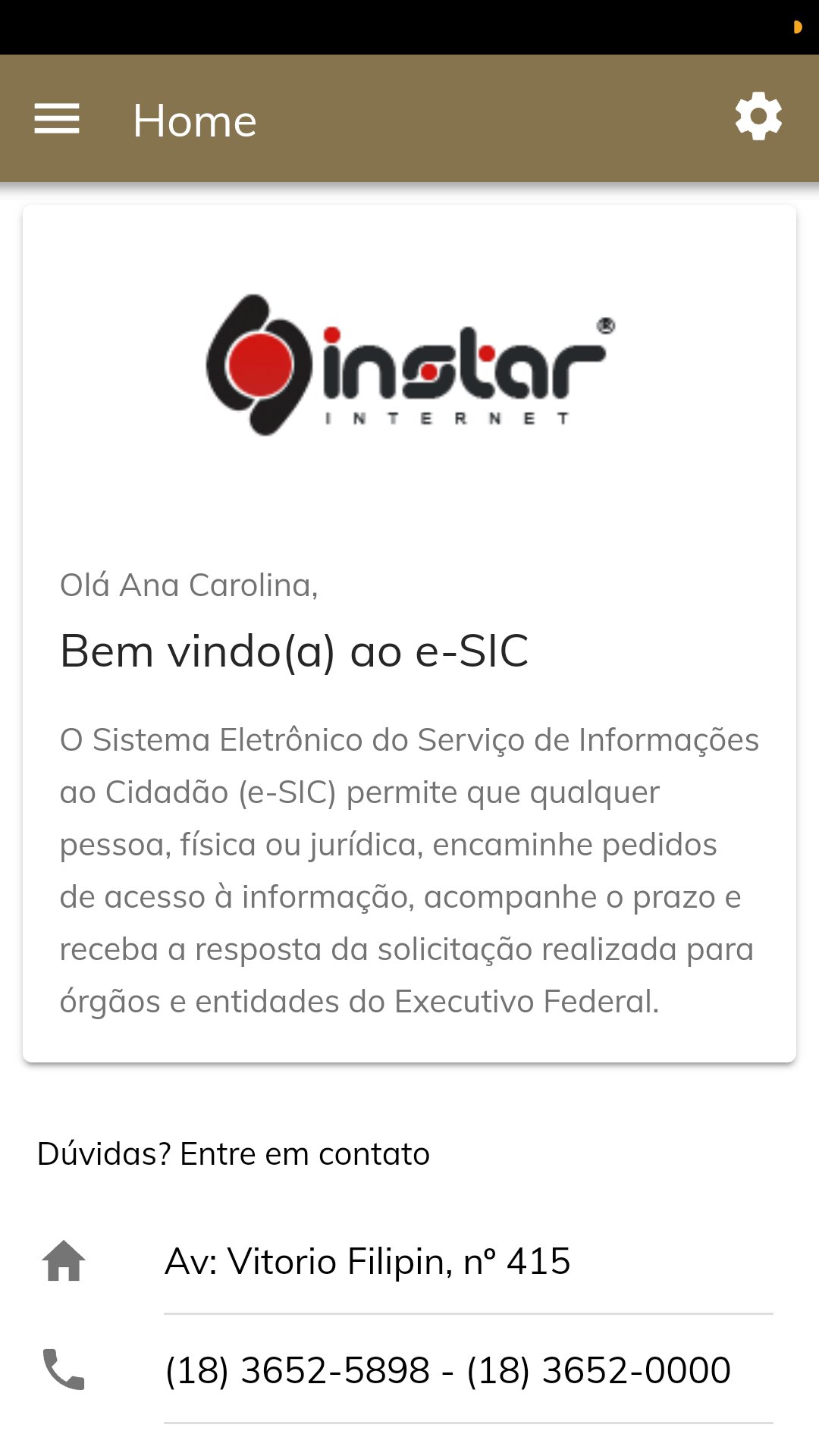Tap the orange notification indicator in status bar

(x=798, y=25)
